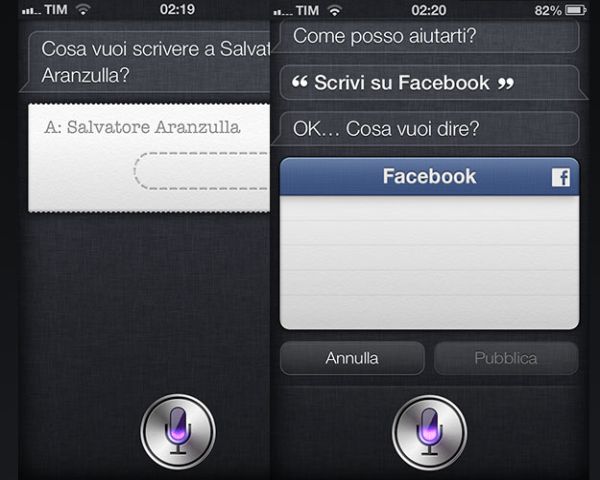Image resolution: width=600 pixels, height=480 pixels.
Task: Open the message card addressed to Salvatore Aranzulla
Action: (x=148, y=157)
